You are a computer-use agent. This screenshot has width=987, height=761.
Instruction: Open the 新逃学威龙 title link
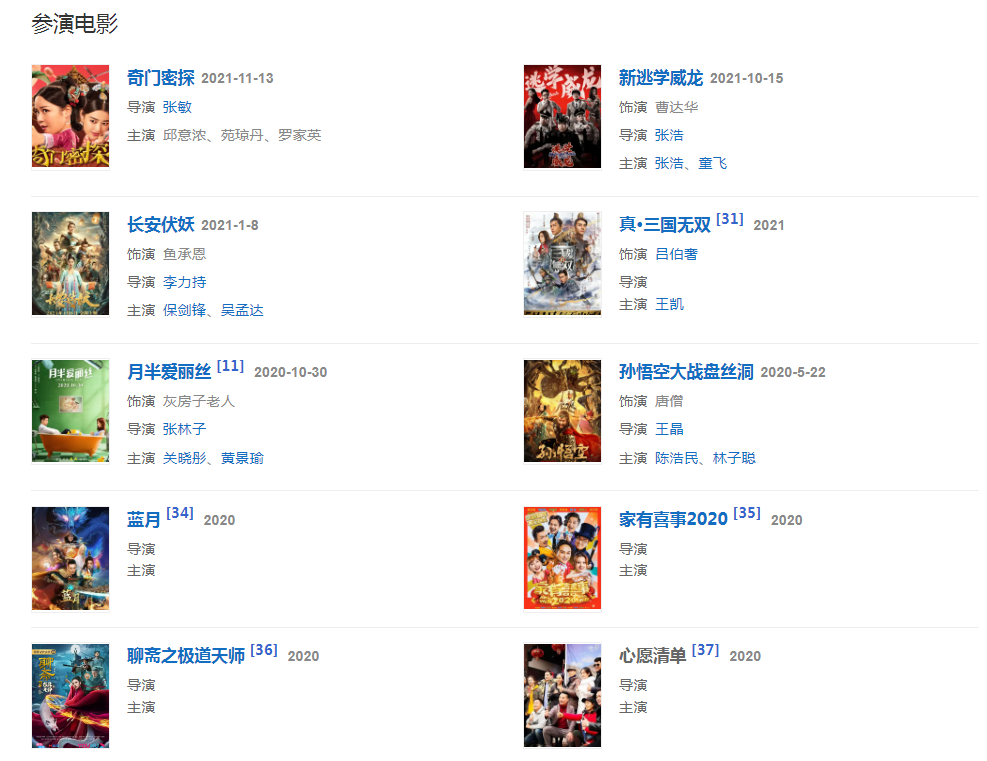coord(660,78)
